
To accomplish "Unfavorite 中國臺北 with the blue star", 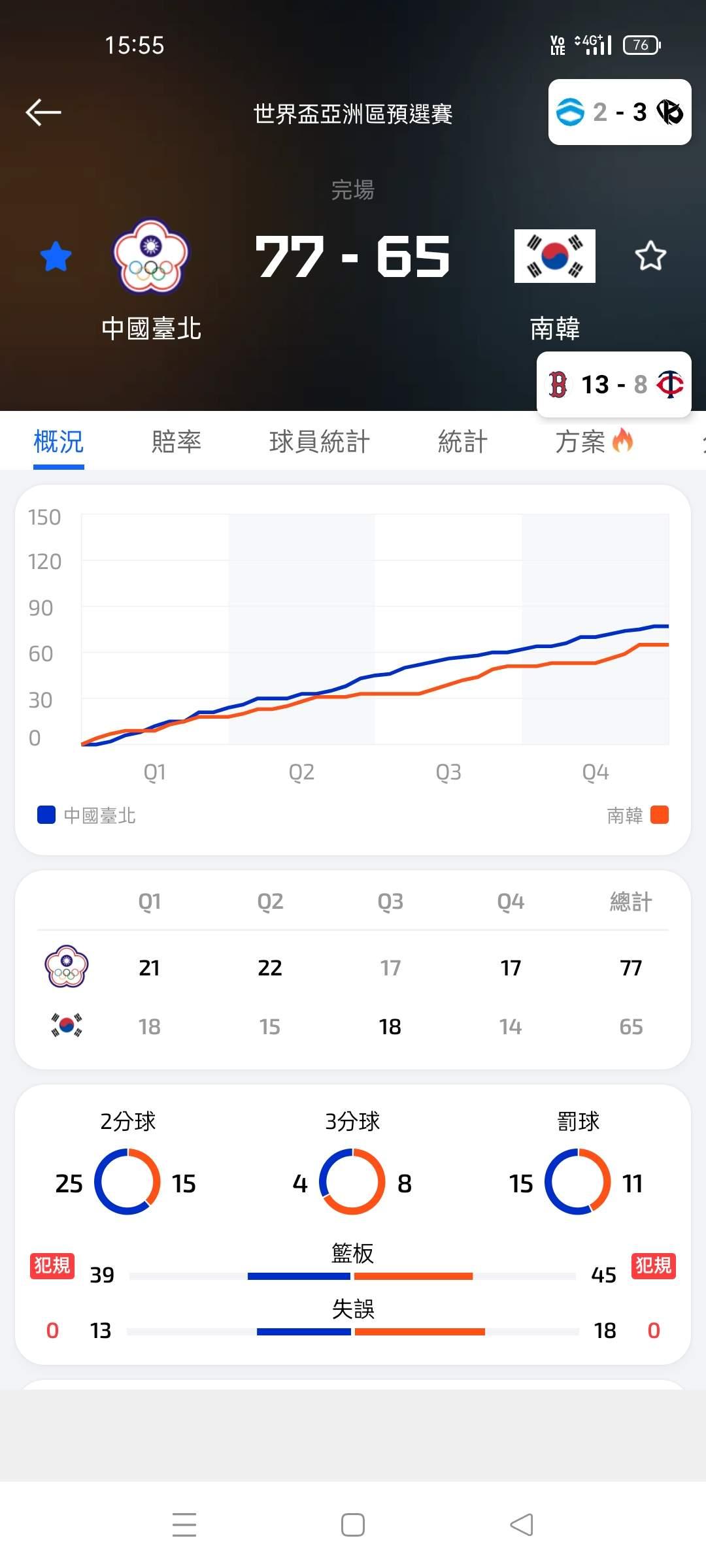I will tap(56, 256).
